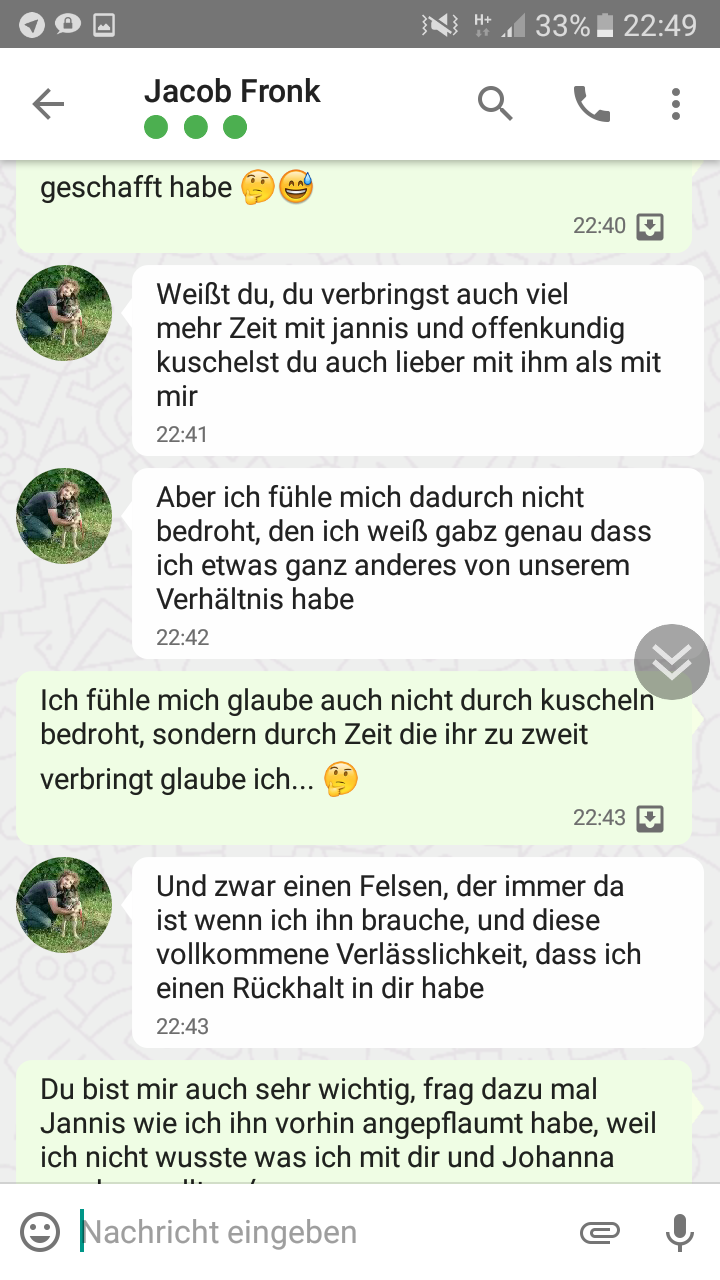This screenshot has width=720, height=1280.
Task: Jump to the latest messages
Action: pyautogui.click(x=671, y=661)
